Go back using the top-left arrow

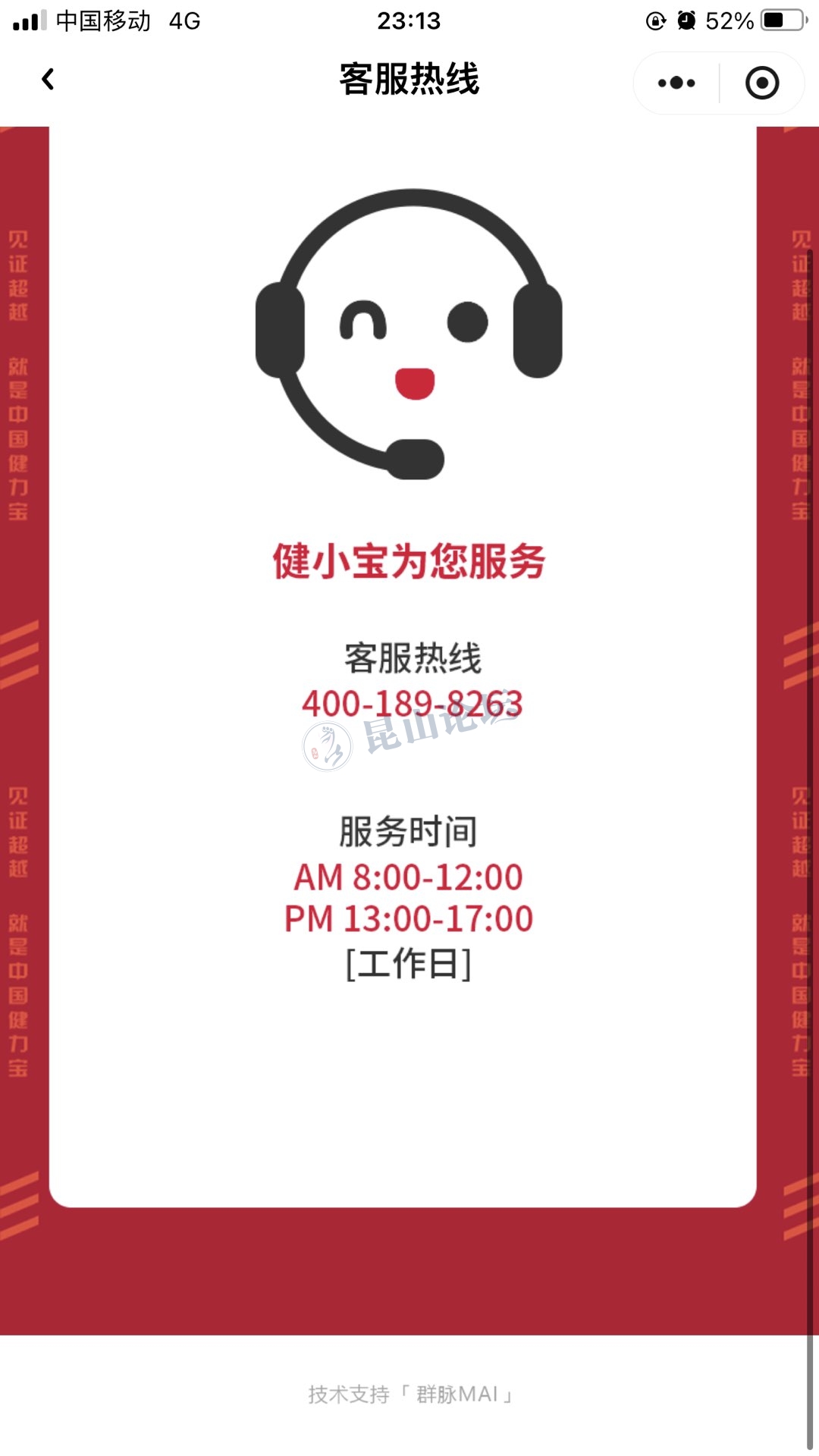coord(48,80)
